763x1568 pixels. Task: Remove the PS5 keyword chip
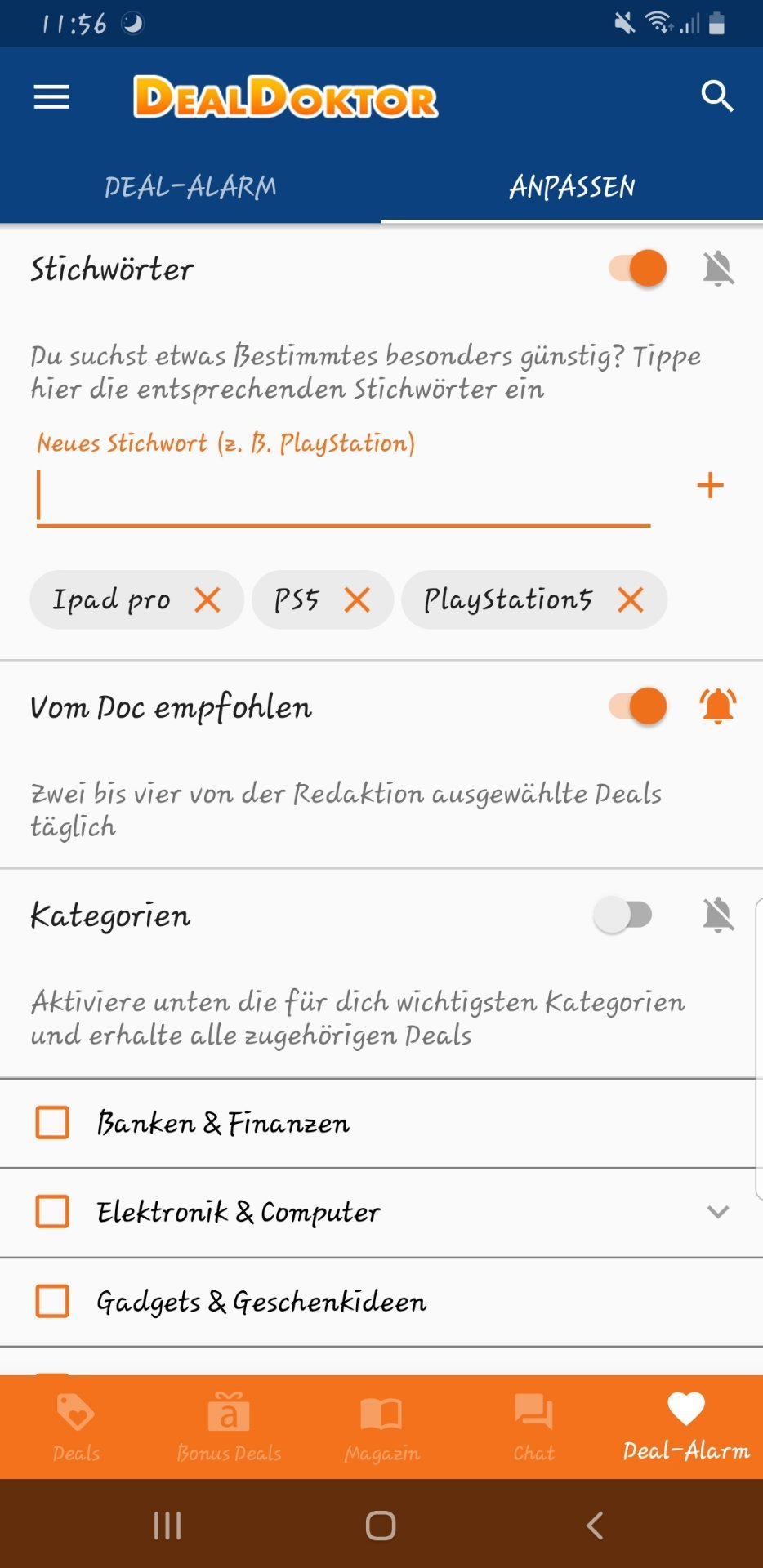click(x=357, y=600)
